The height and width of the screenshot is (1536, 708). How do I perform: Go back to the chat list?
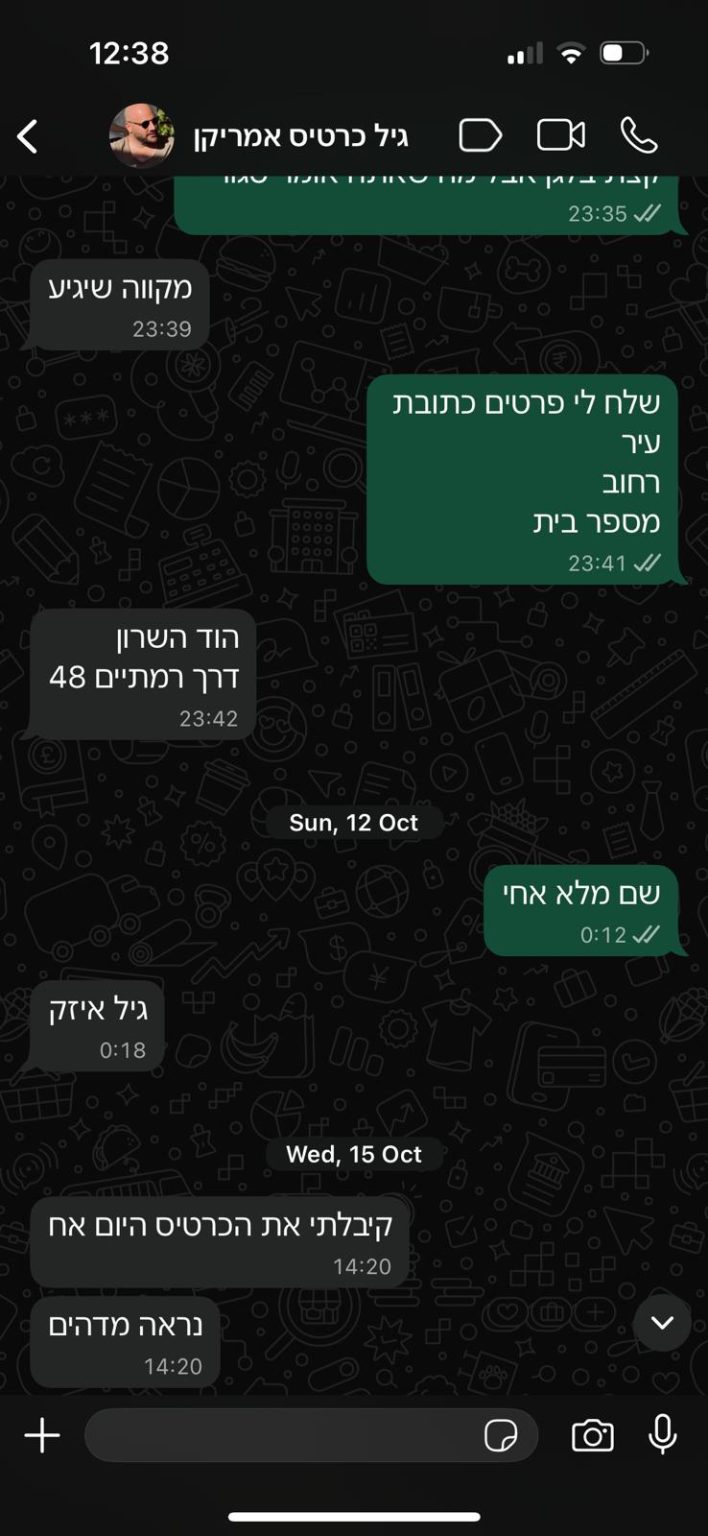click(28, 136)
